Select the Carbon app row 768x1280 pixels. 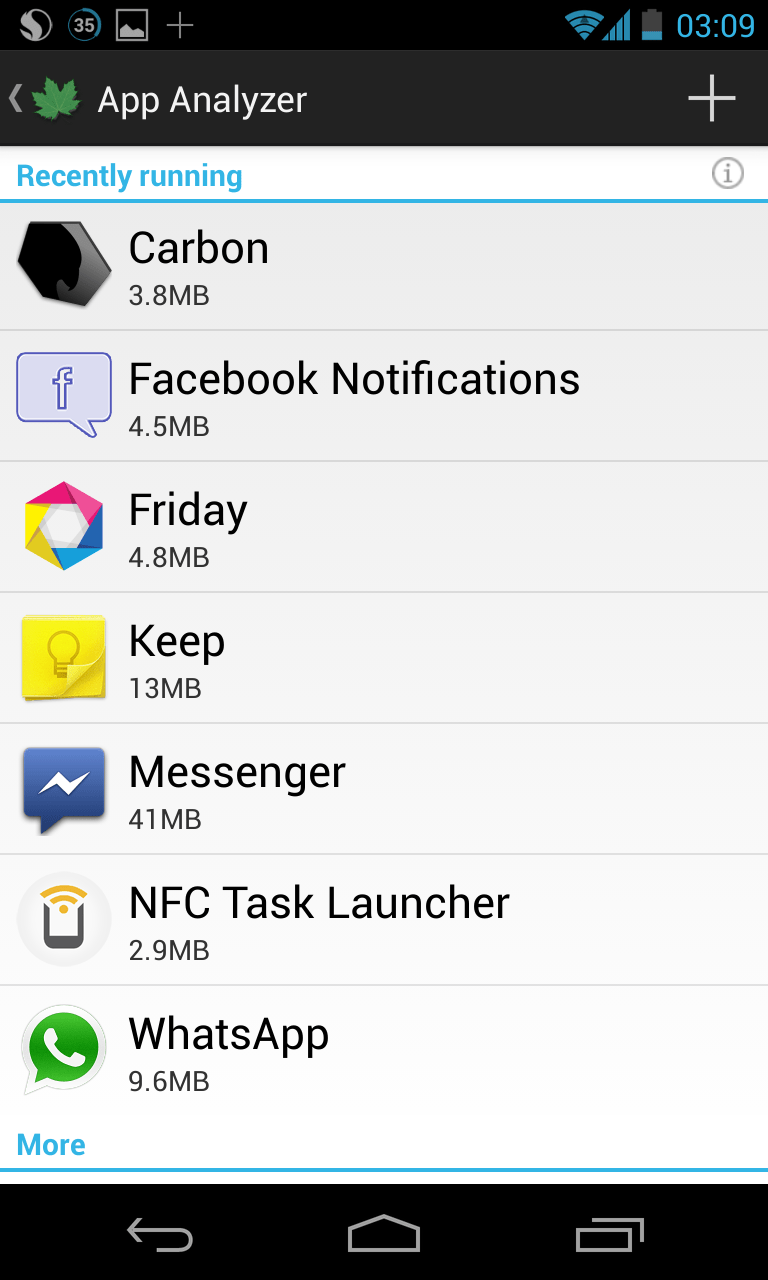(384, 266)
